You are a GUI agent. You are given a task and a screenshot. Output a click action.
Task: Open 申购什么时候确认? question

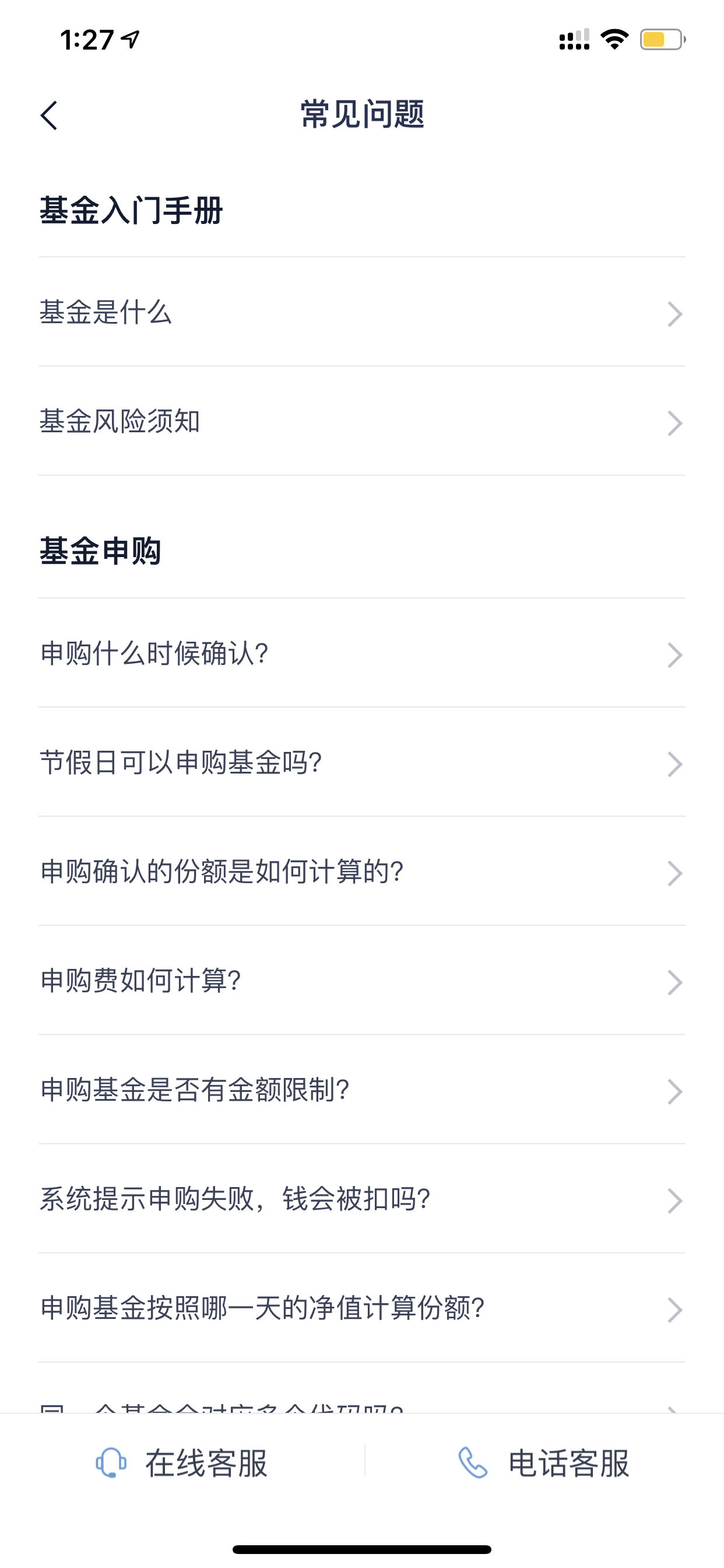[x=362, y=653]
